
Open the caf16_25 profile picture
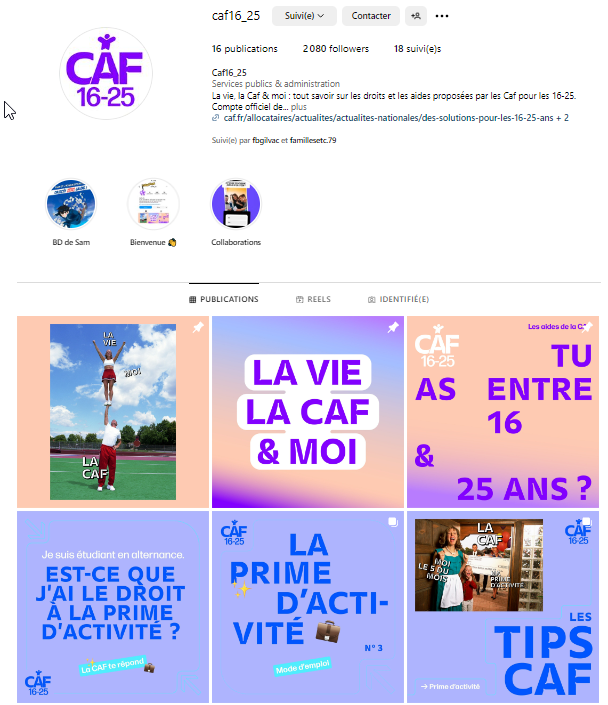[106, 74]
